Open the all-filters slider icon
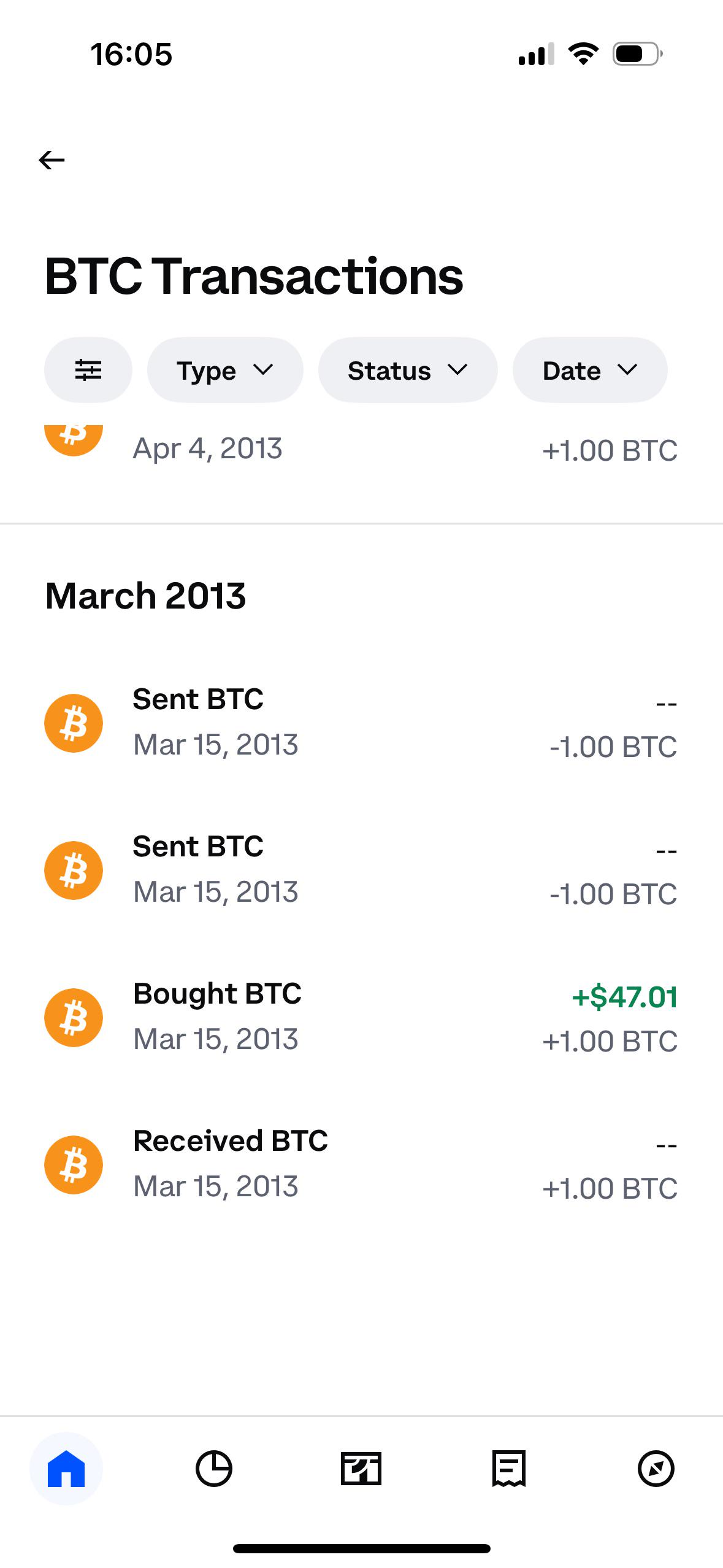723x1568 pixels. [88, 370]
